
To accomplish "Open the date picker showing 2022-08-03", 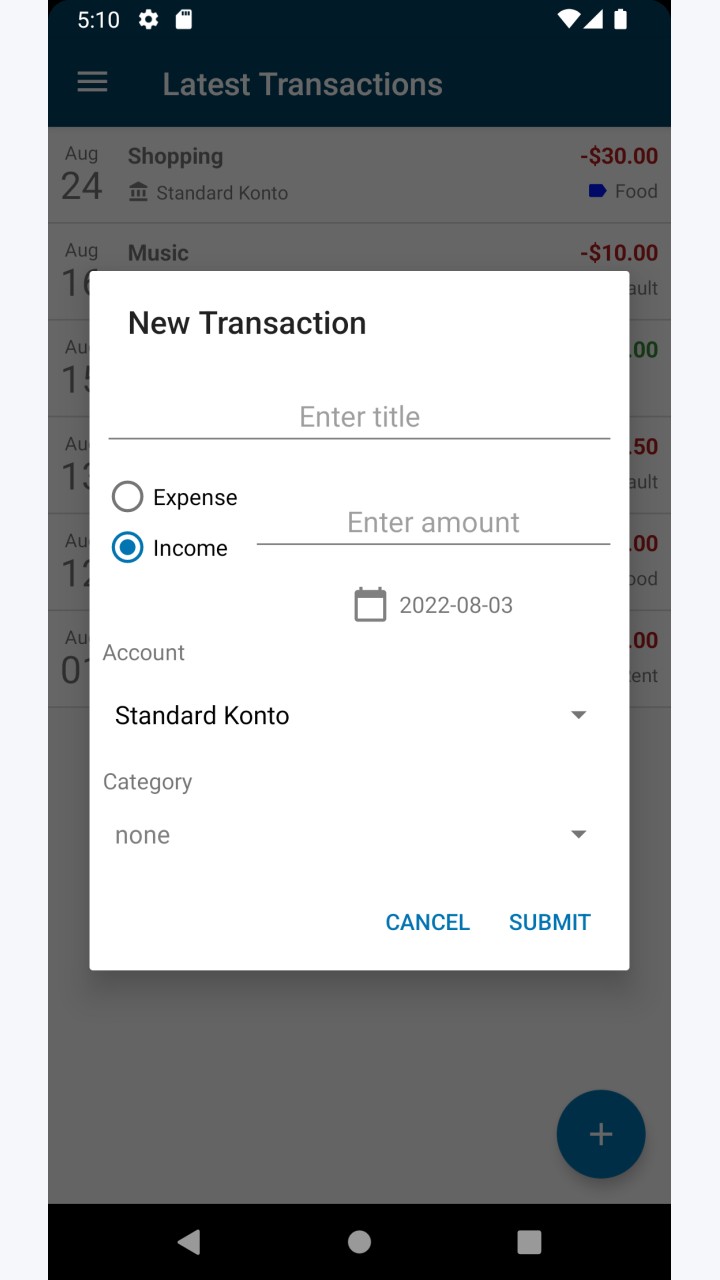I will click(433, 605).
